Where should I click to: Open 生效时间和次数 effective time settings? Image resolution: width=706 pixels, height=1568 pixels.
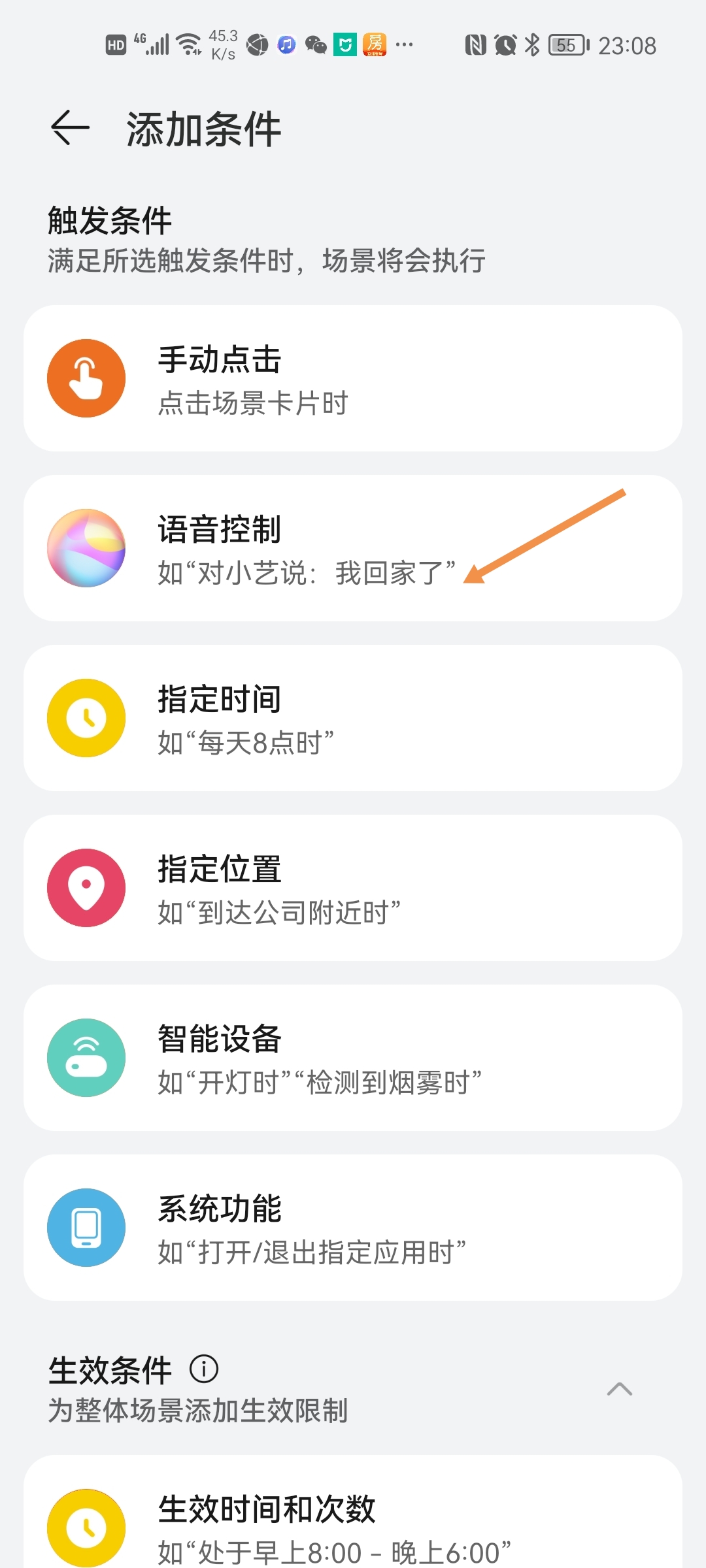[353, 1529]
